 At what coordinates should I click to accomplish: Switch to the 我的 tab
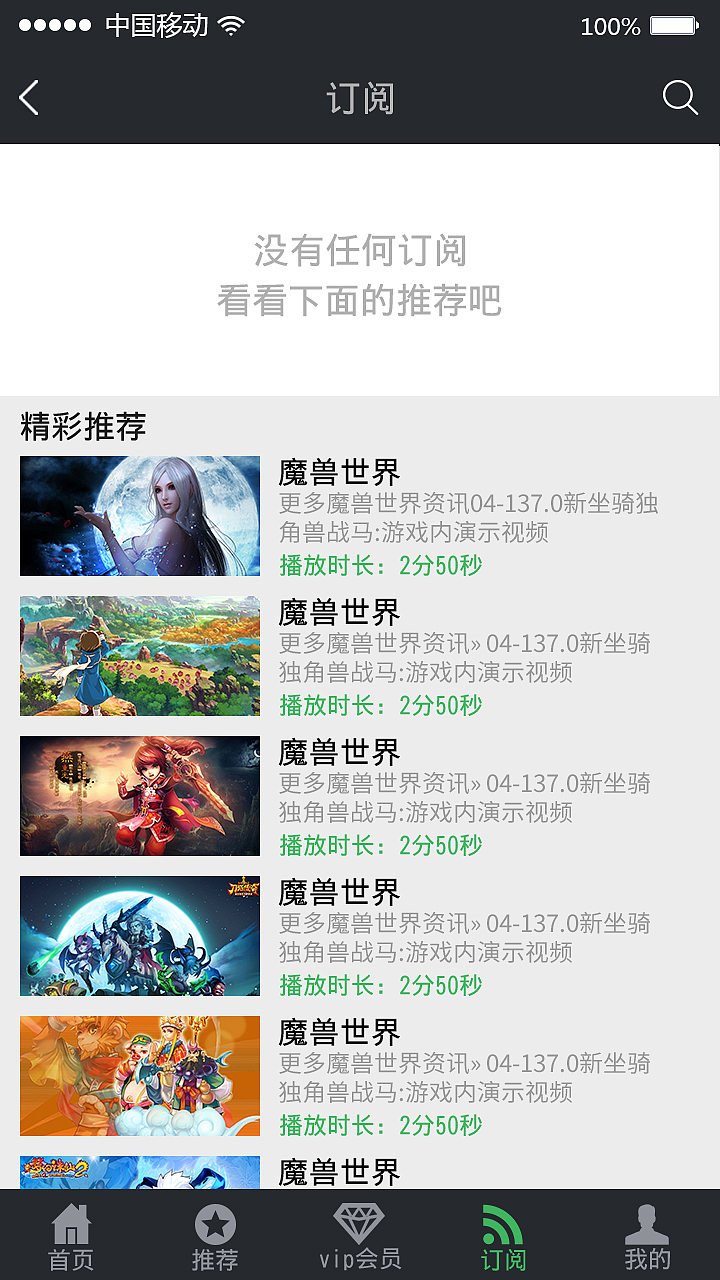648,1237
